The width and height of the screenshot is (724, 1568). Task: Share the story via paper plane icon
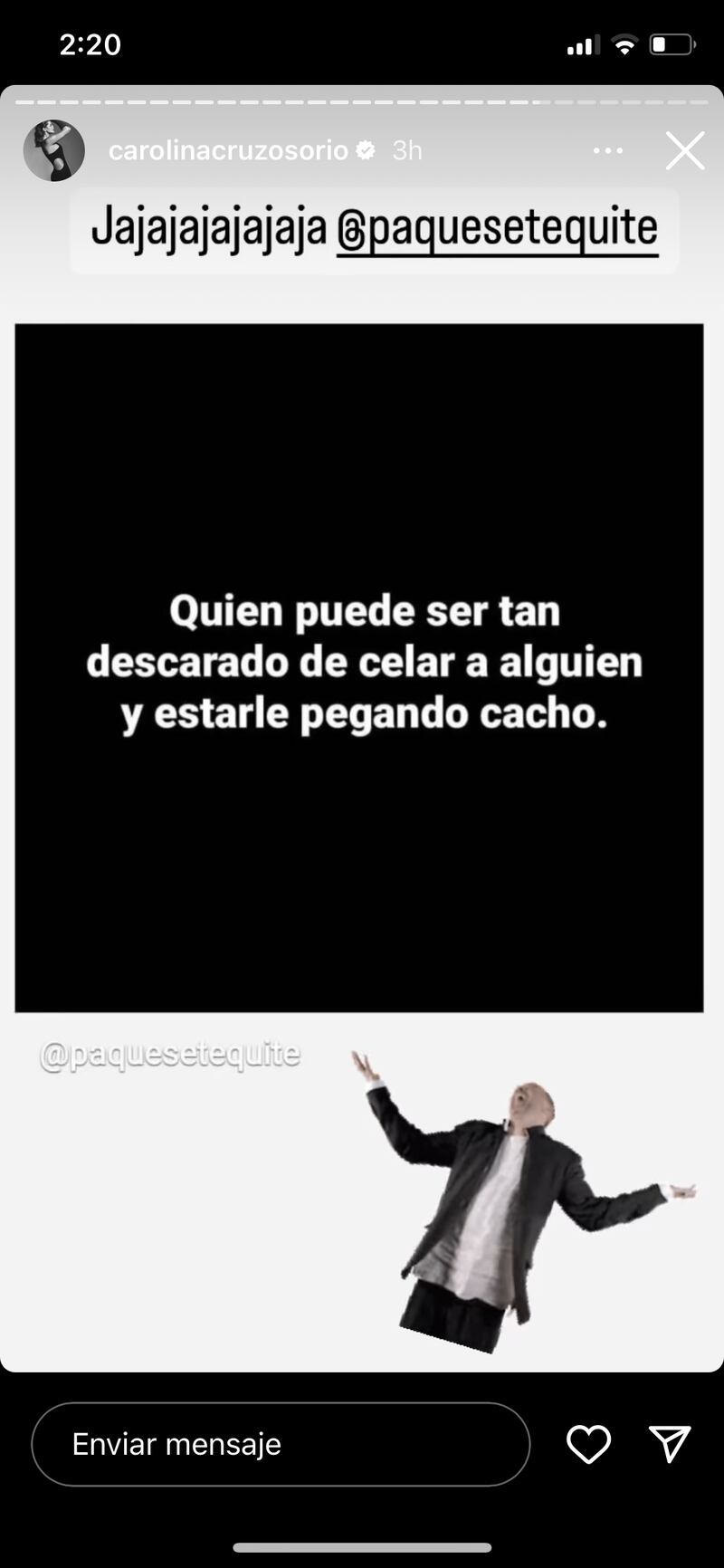click(x=670, y=1444)
